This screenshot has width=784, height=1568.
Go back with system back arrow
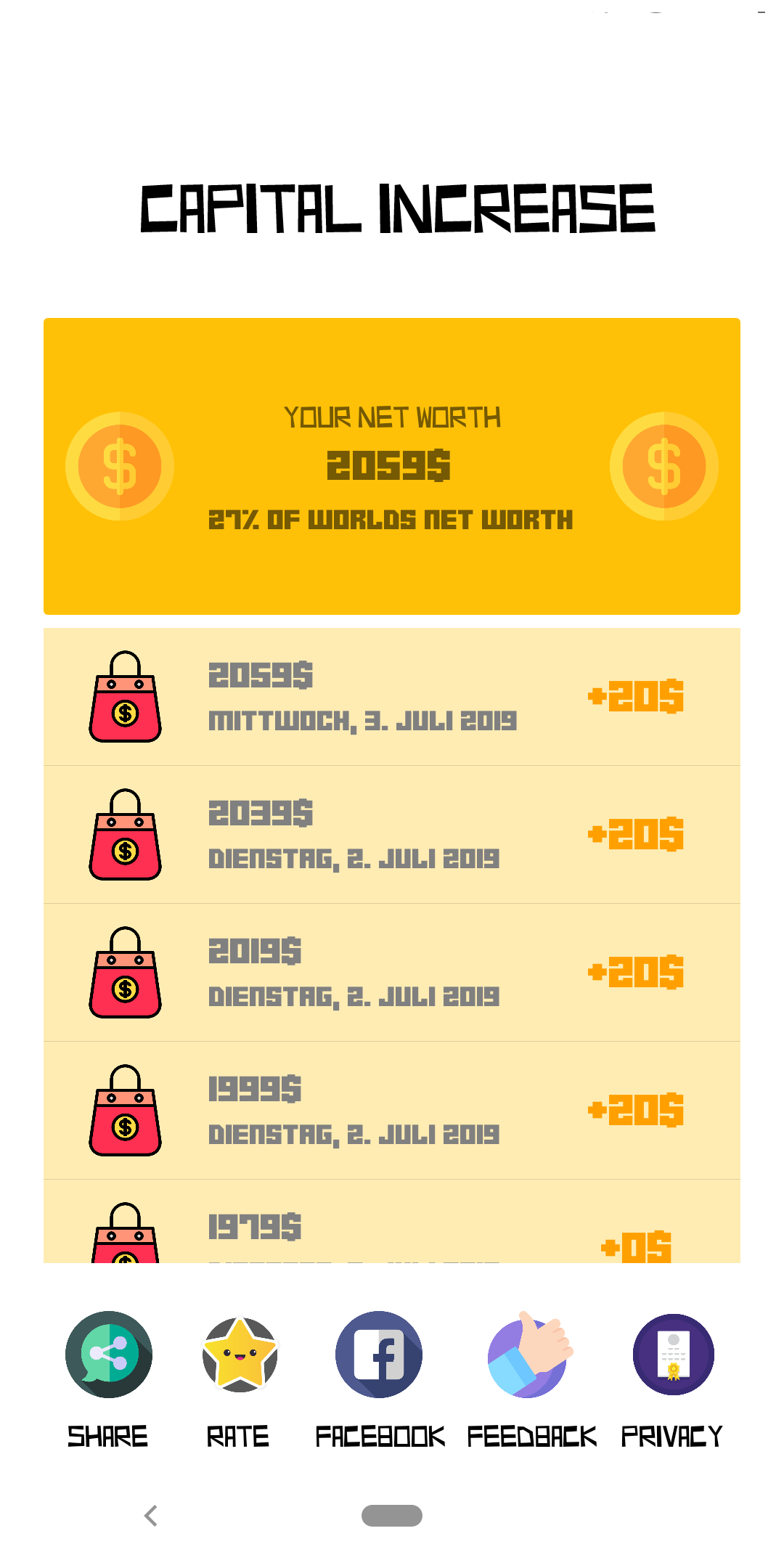[x=151, y=1516]
